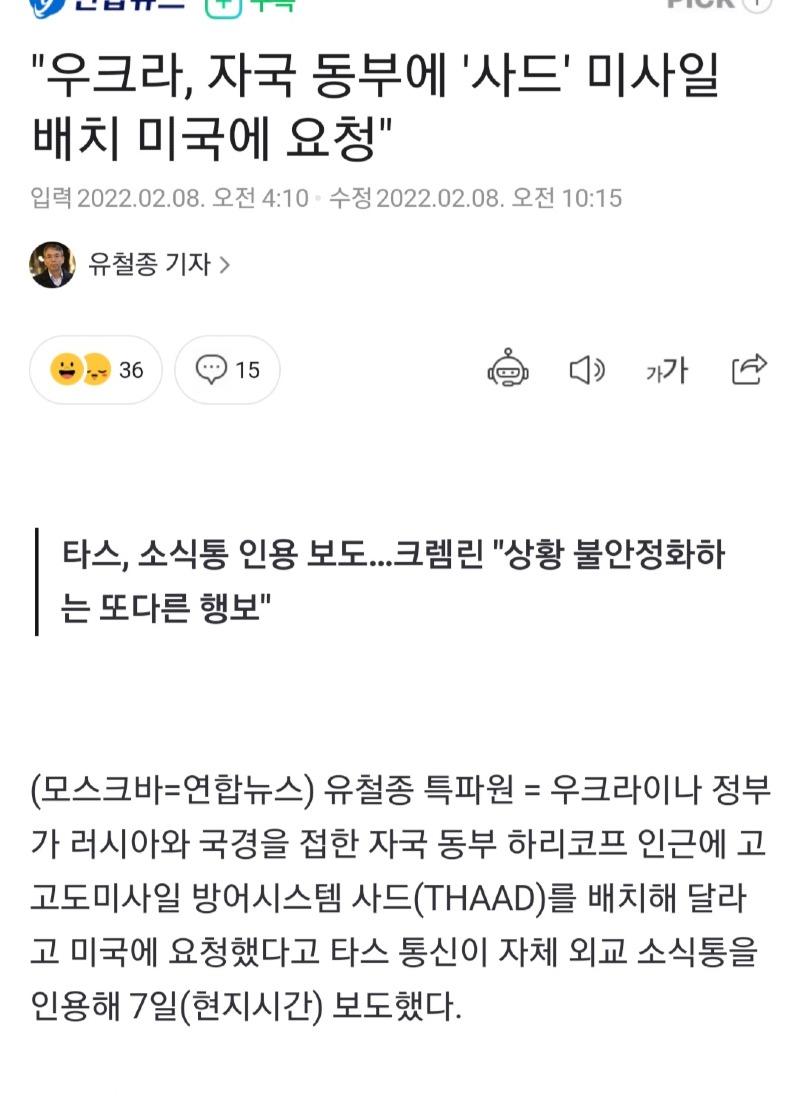The height and width of the screenshot is (1096, 800).
Task: Change font size with the 가가 icon
Action: [666, 371]
